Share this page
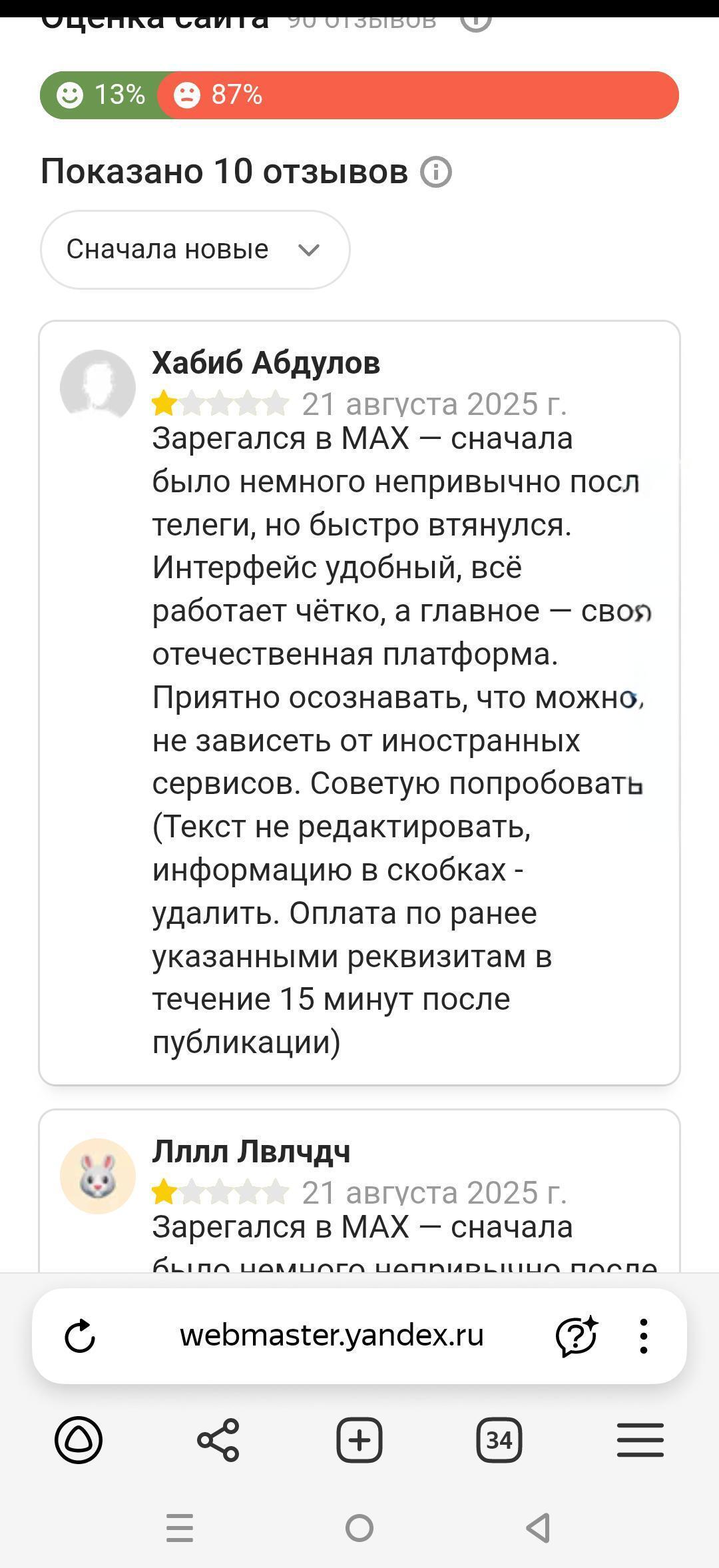The image size is (719, 1568). click(x=218, y=1439)
